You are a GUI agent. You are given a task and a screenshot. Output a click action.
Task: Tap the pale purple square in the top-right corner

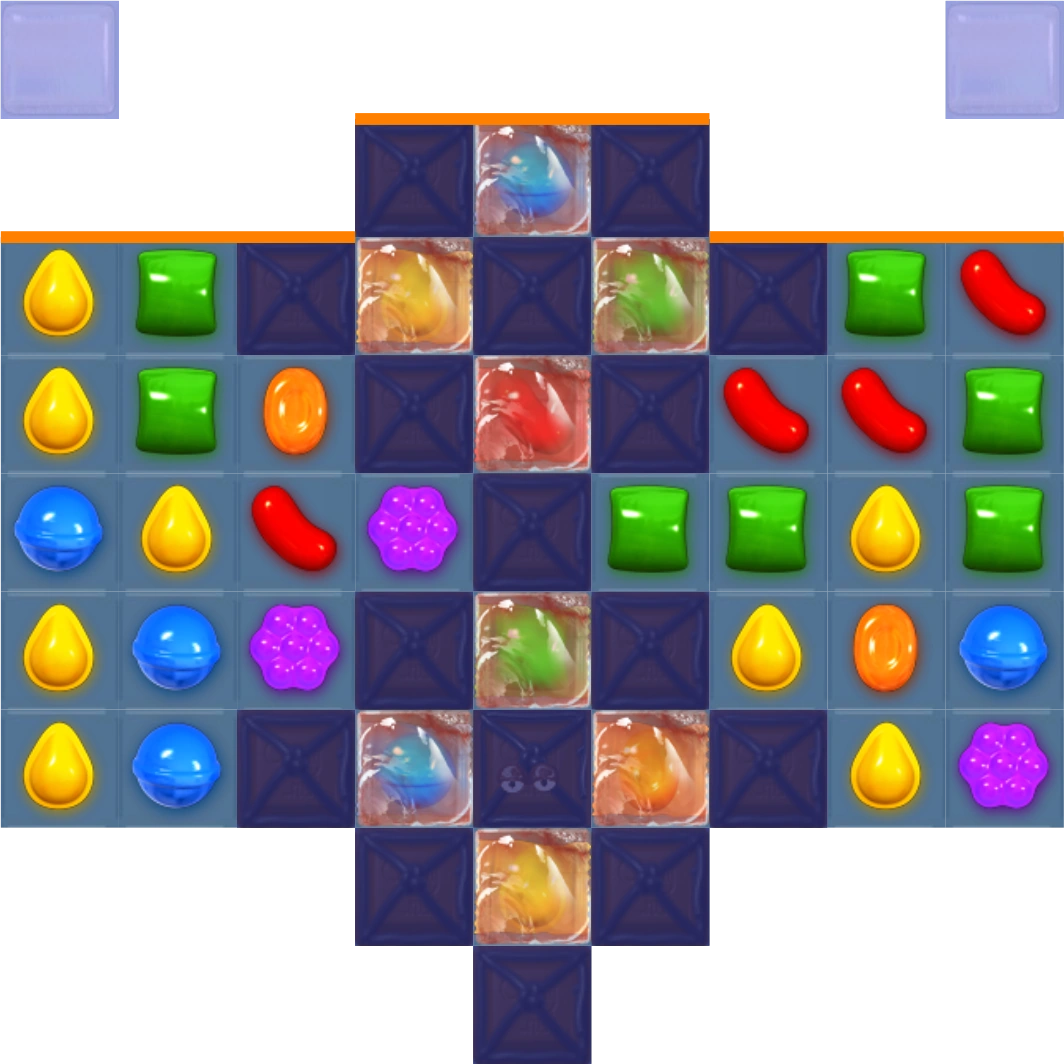pyautogui.click(x=1003, y=59)
